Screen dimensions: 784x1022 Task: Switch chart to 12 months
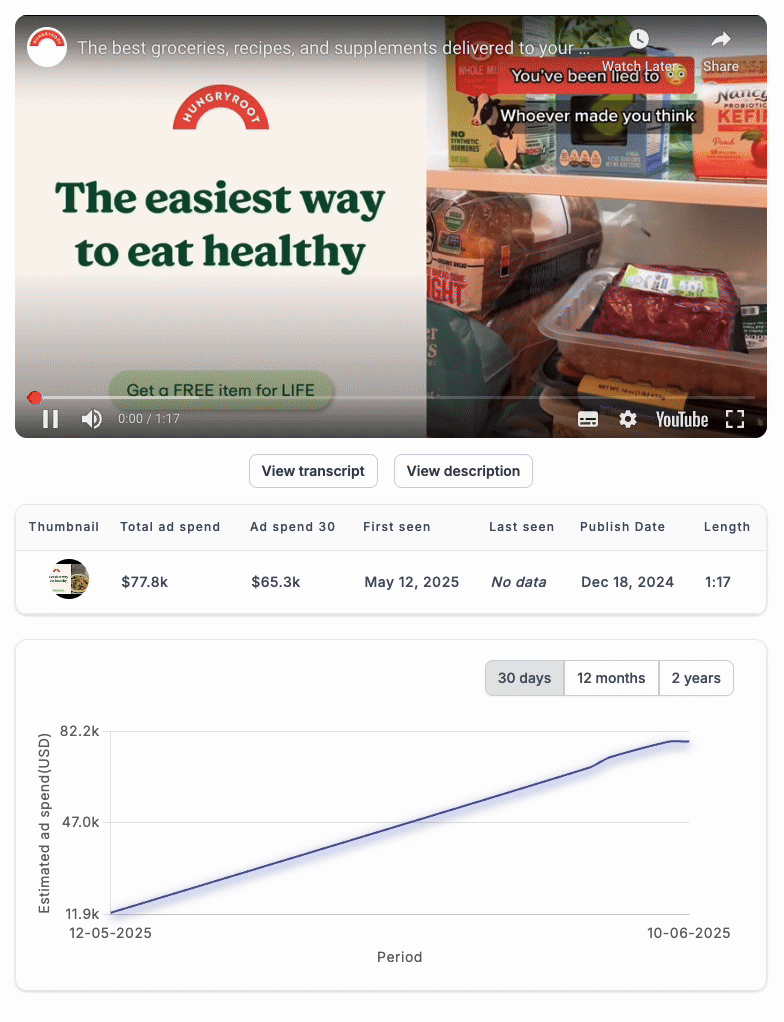[x=611, y=678]
